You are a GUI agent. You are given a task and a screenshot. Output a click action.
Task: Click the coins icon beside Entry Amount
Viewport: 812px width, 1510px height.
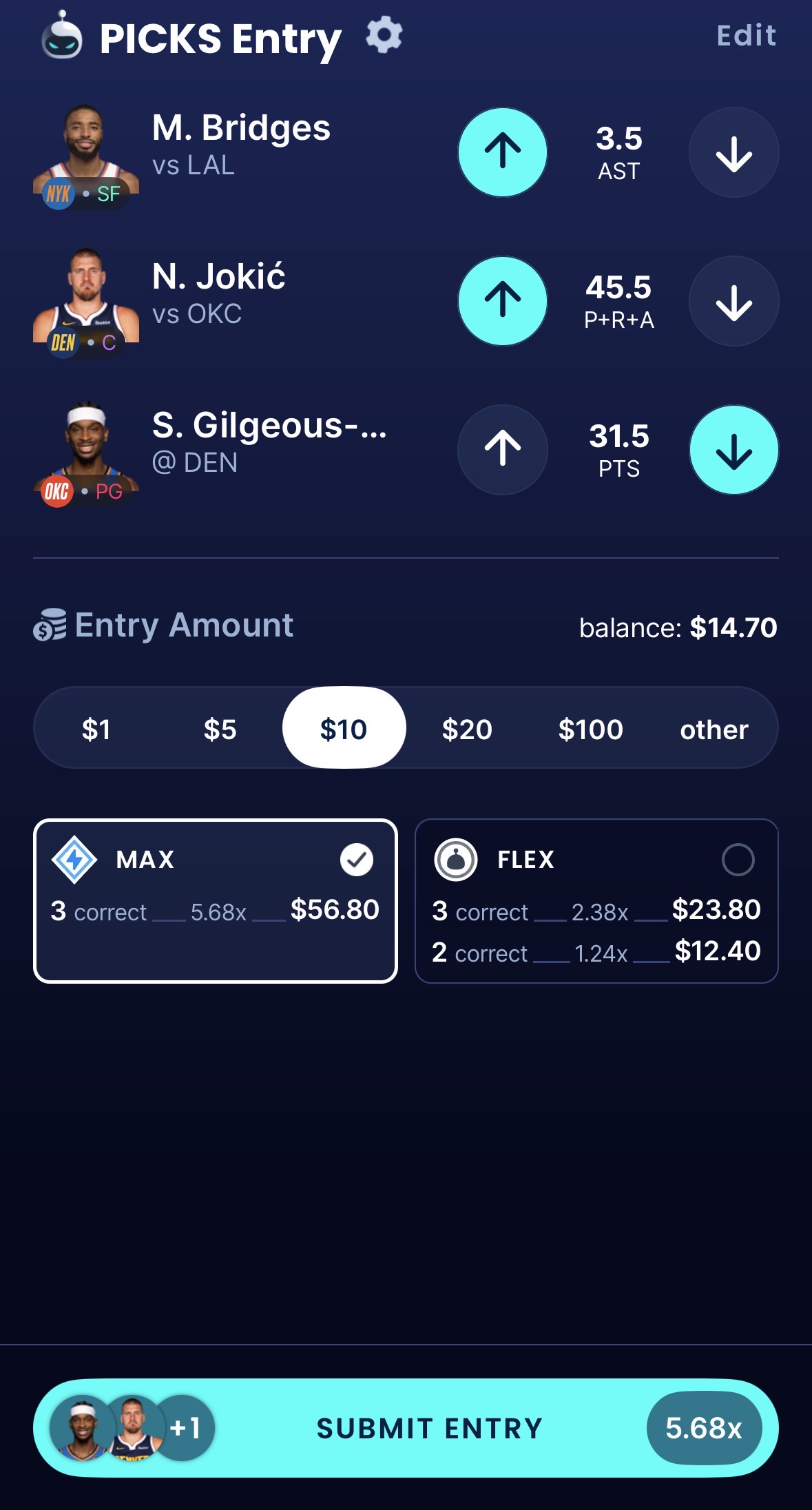click(50, 625)
